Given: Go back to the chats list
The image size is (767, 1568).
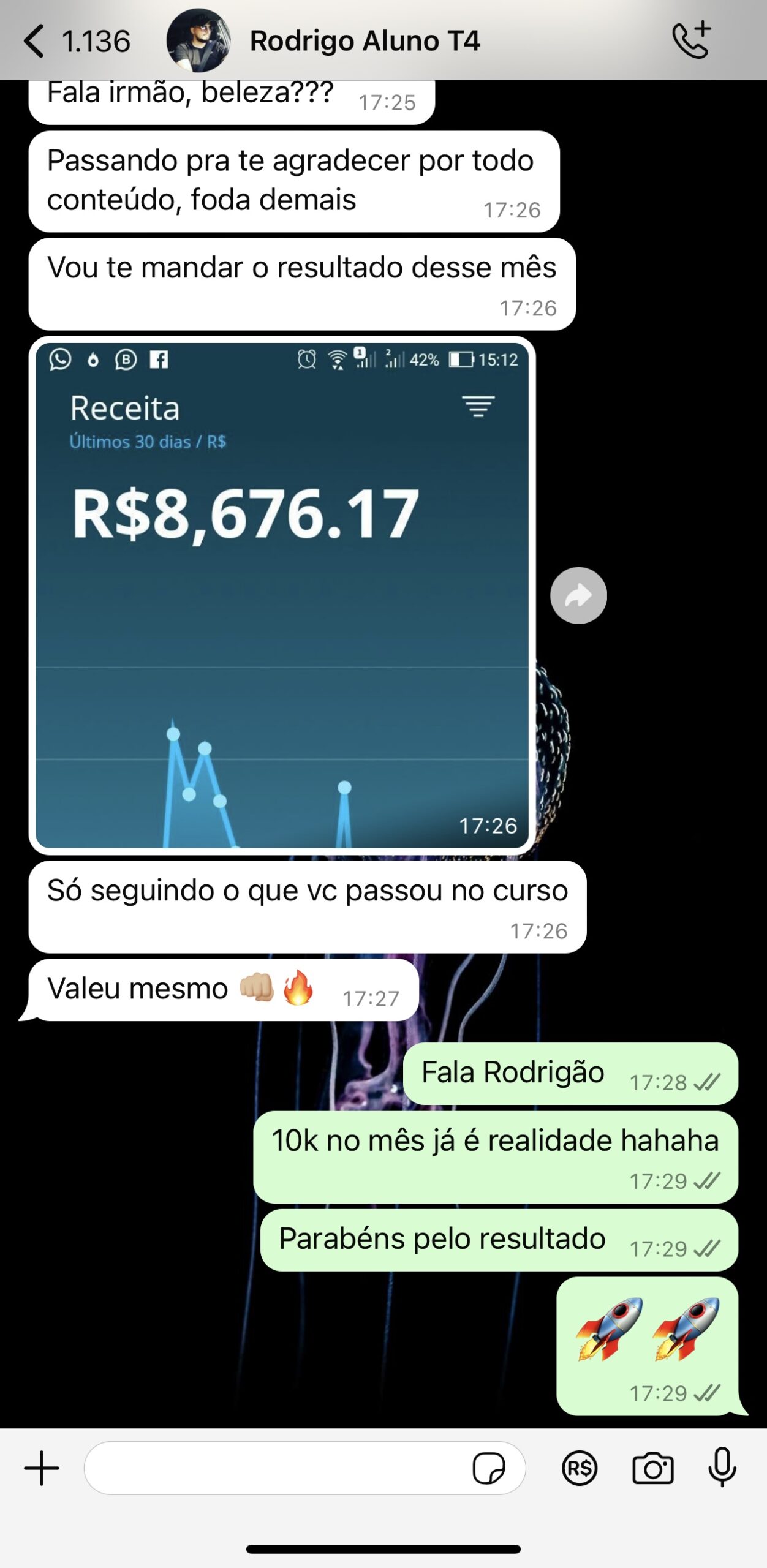Looking at the screenshot, I should coord(36,42).
